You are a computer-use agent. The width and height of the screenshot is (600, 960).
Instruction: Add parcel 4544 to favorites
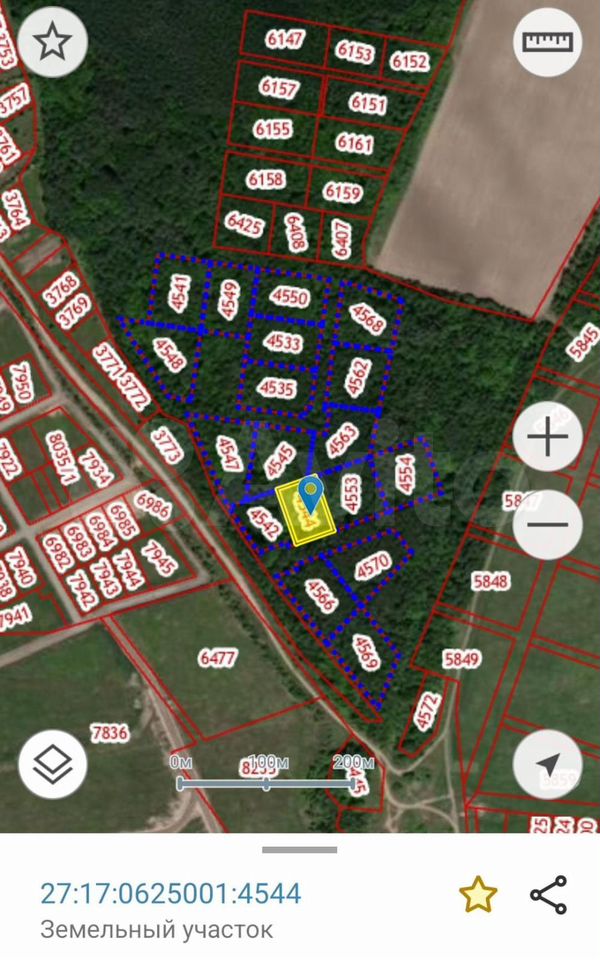478,894
